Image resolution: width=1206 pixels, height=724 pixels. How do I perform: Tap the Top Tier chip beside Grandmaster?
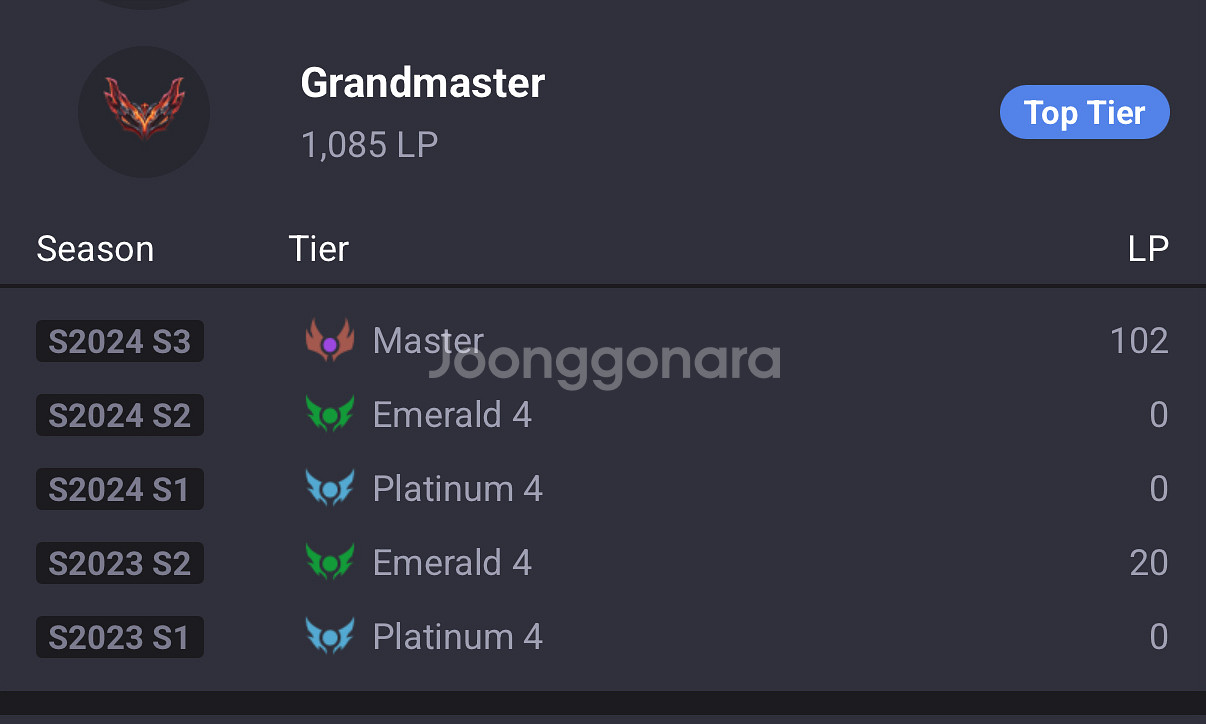coord(1084,113)
